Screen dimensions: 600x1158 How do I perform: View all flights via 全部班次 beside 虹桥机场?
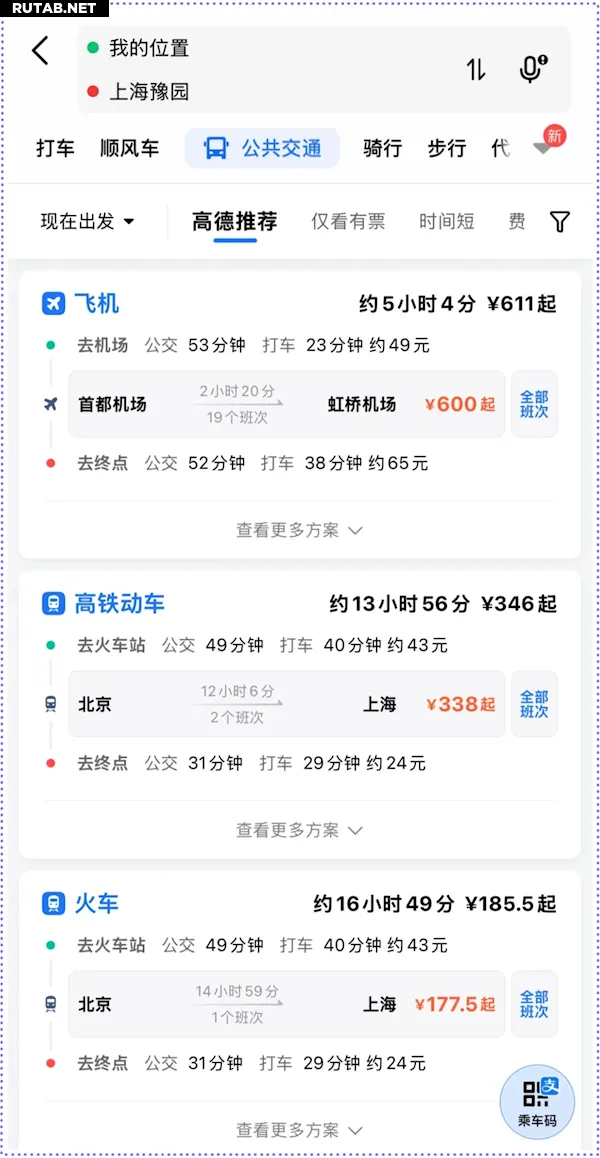click(x=534, y=404)
